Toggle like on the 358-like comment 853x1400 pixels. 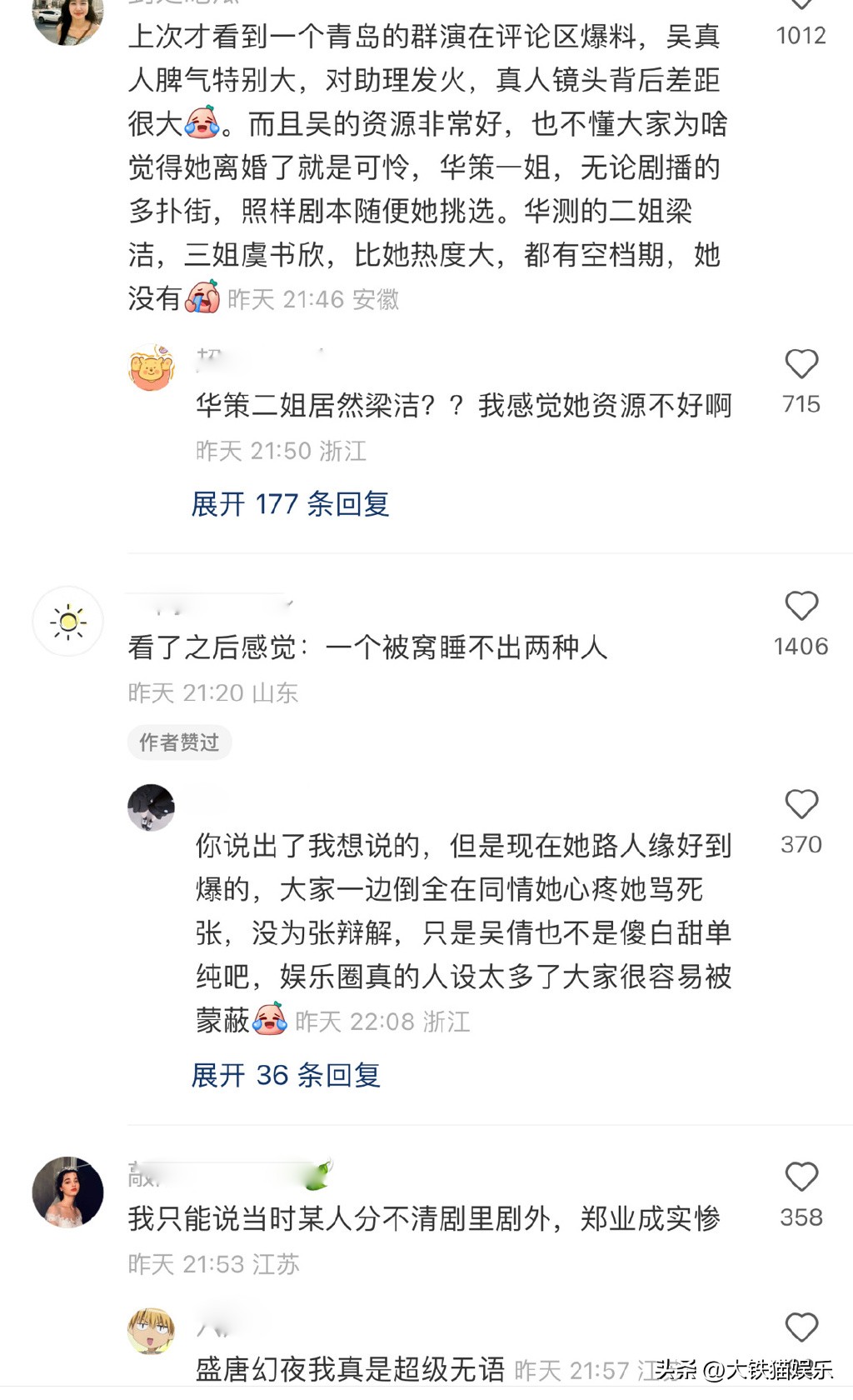[x=801, y=1177]
